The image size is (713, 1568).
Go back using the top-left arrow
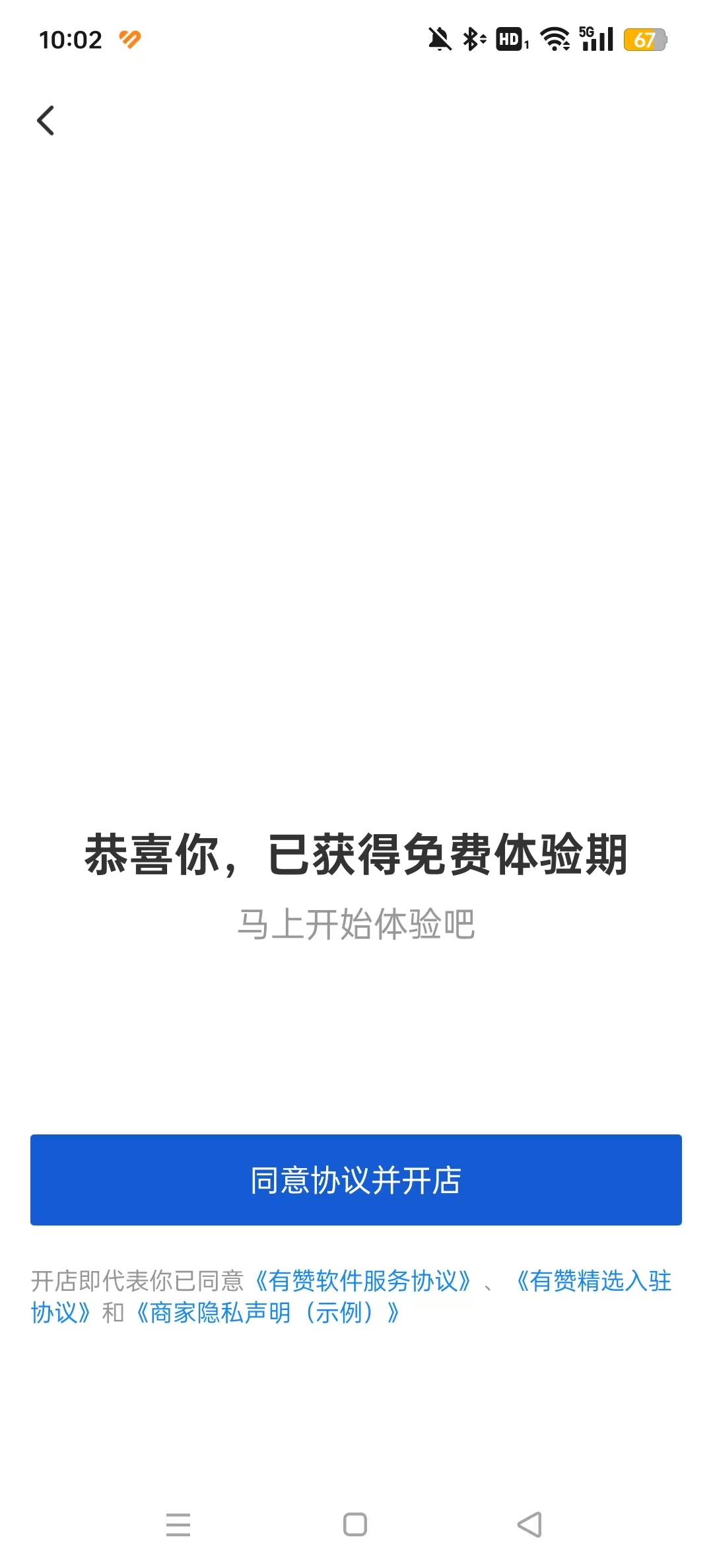point(46,121)
